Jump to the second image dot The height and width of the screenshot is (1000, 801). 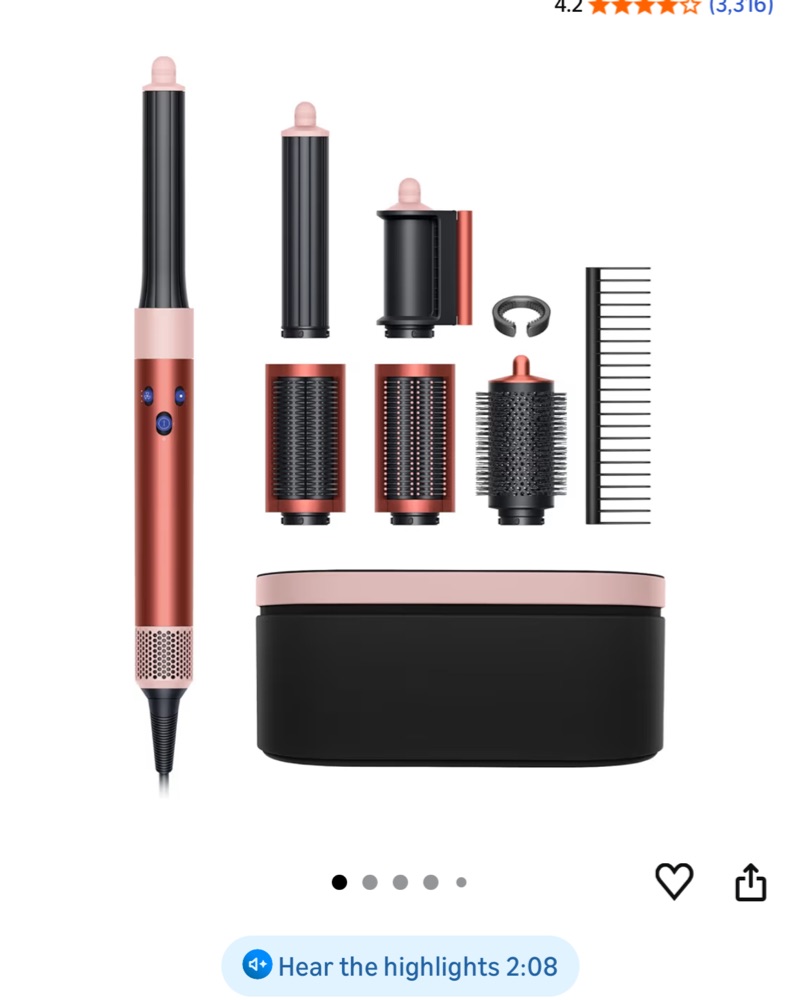point(370,882)
